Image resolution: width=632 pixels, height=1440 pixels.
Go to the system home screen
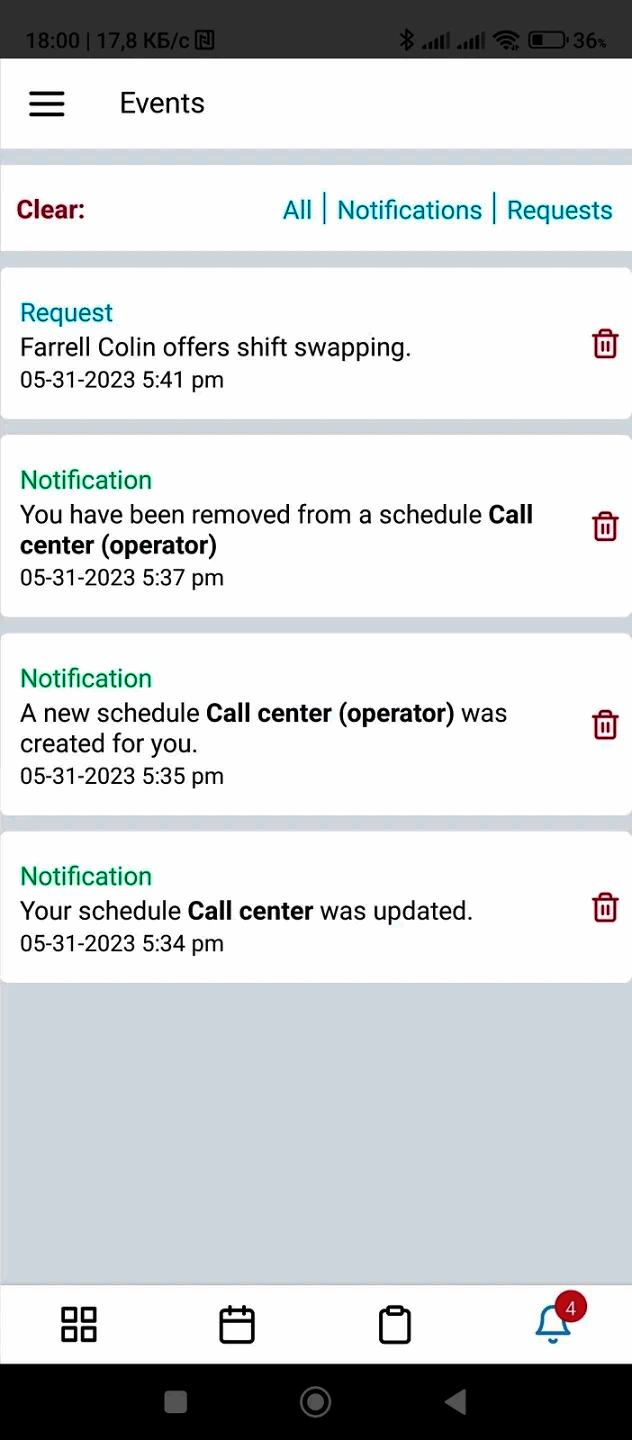[x=316, y=1402]
